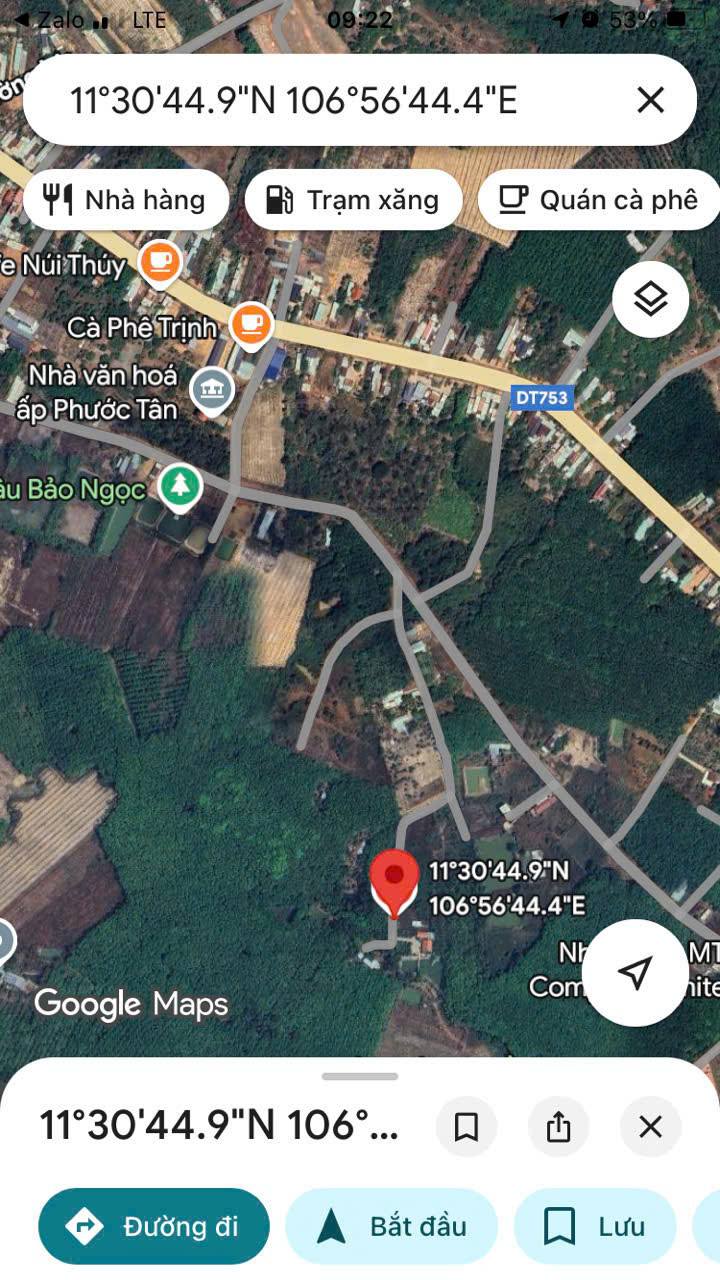Clear the search with the X icon
This screenshot has height=1280, width=720.
tap(650, 100)
